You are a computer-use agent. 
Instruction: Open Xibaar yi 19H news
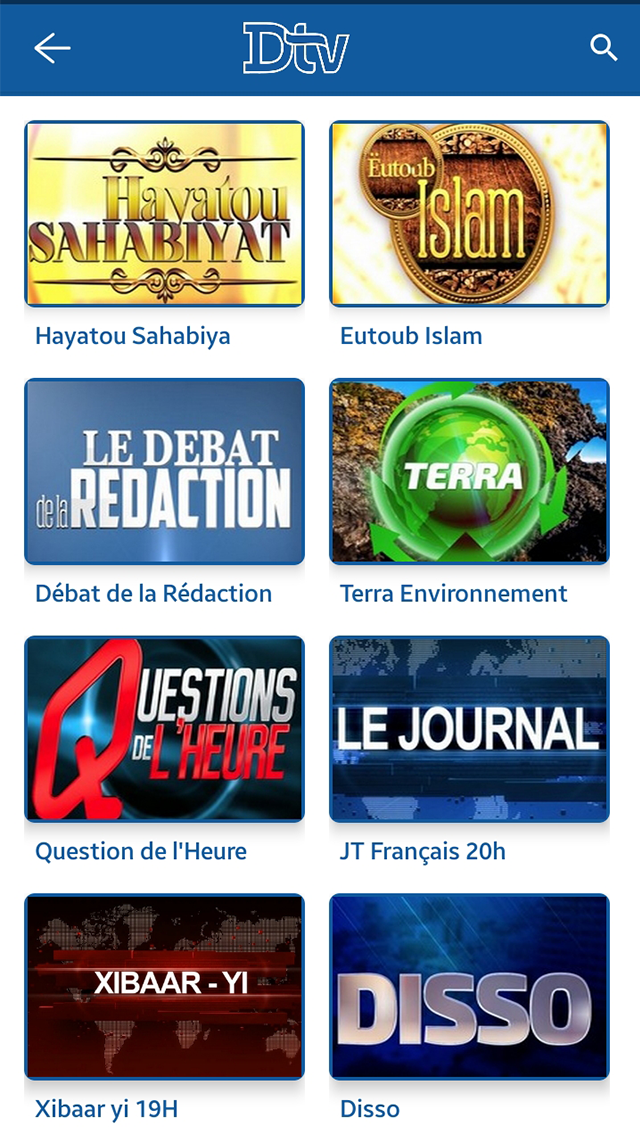164,986
